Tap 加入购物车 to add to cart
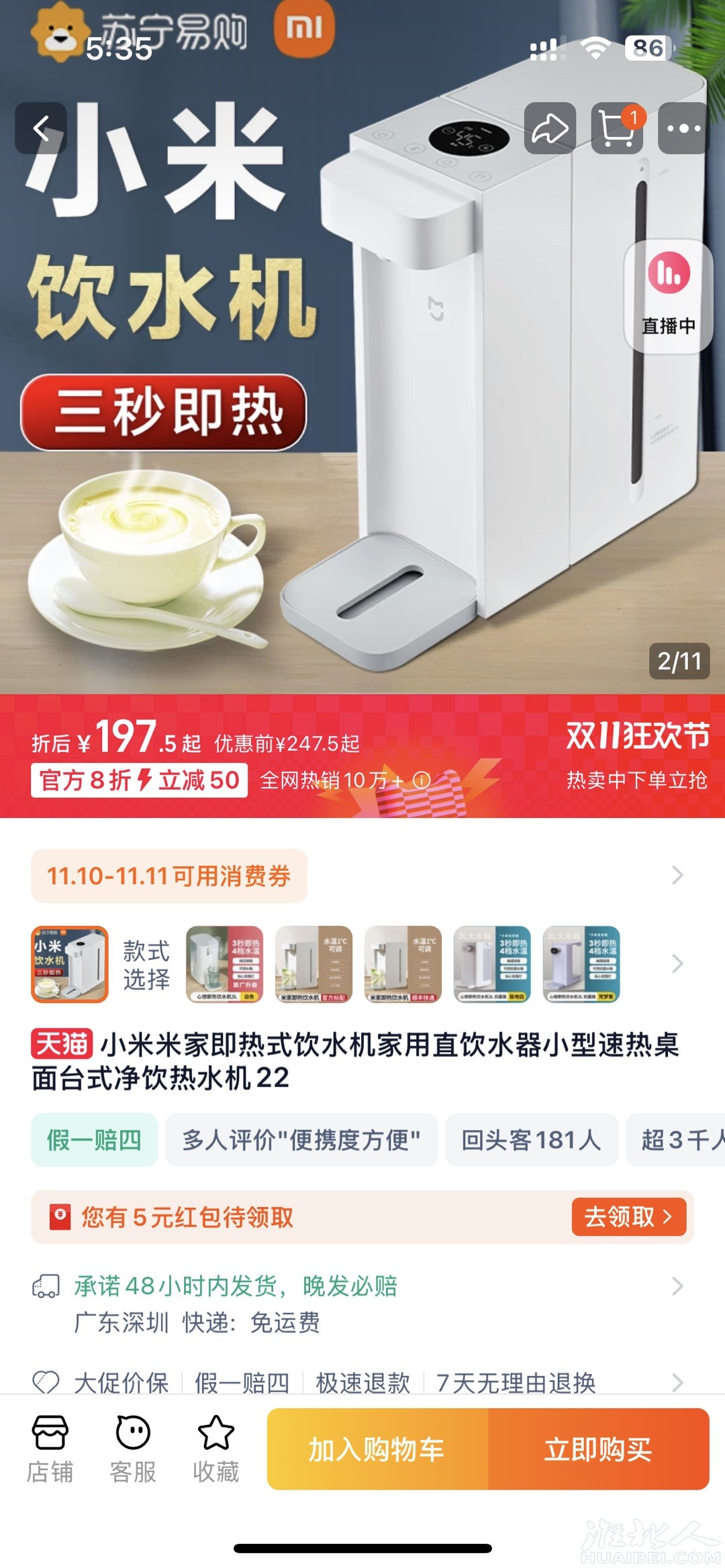725x1568 pixels. coord(377,1449)
